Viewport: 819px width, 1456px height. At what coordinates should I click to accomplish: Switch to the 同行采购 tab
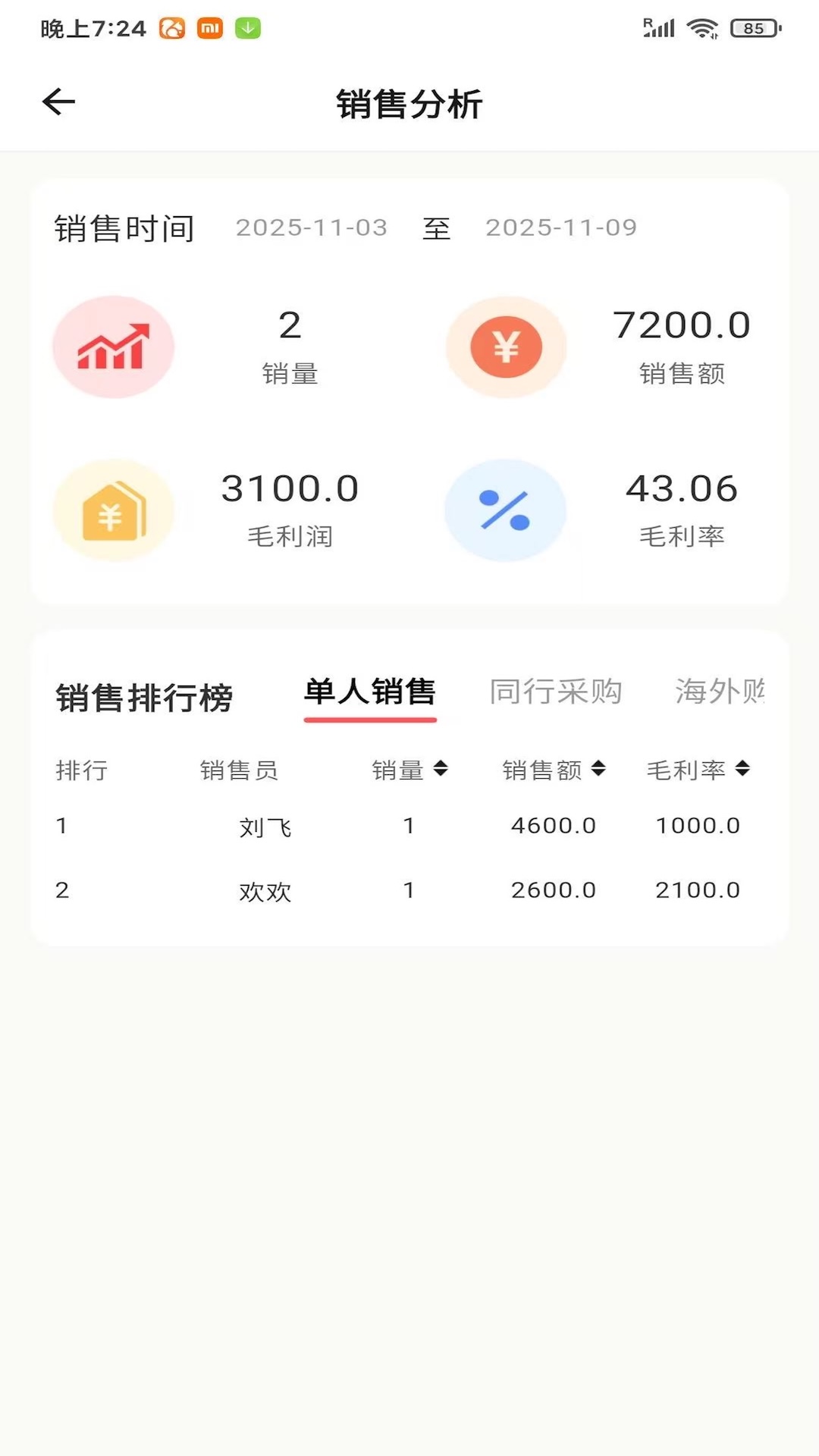tap(557, 692)
